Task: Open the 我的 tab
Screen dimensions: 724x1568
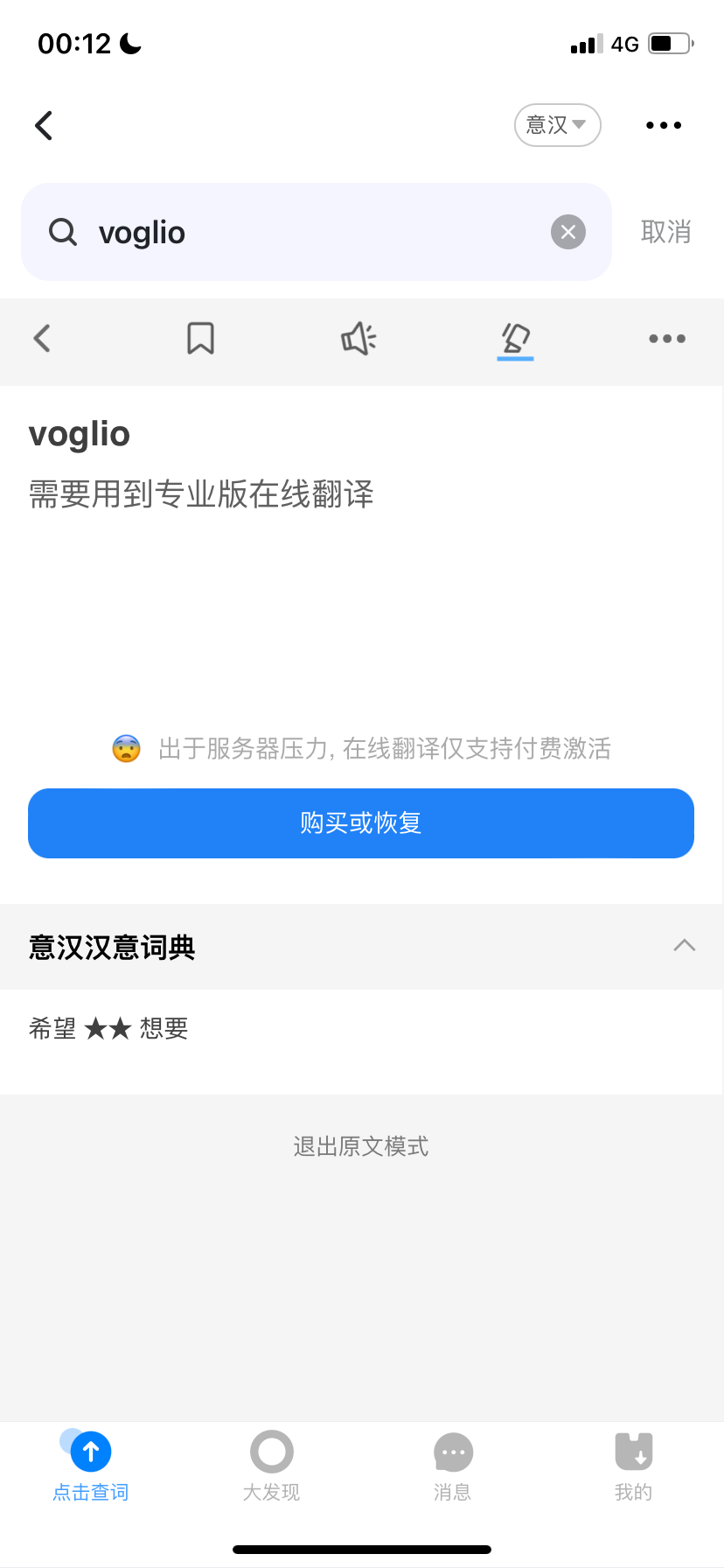Action: [x=634, y=1467]
